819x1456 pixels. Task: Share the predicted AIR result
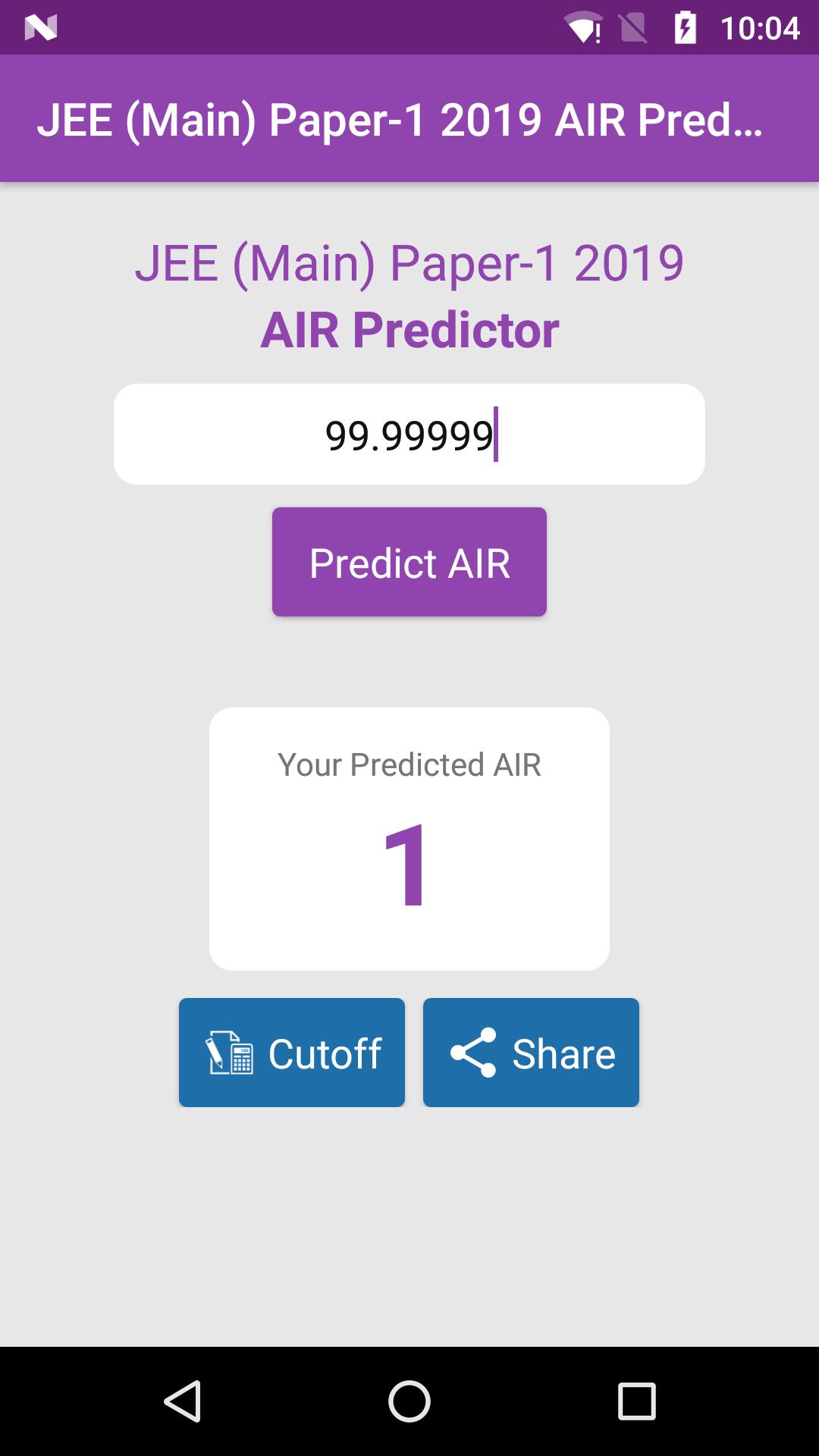[531, 1053]
